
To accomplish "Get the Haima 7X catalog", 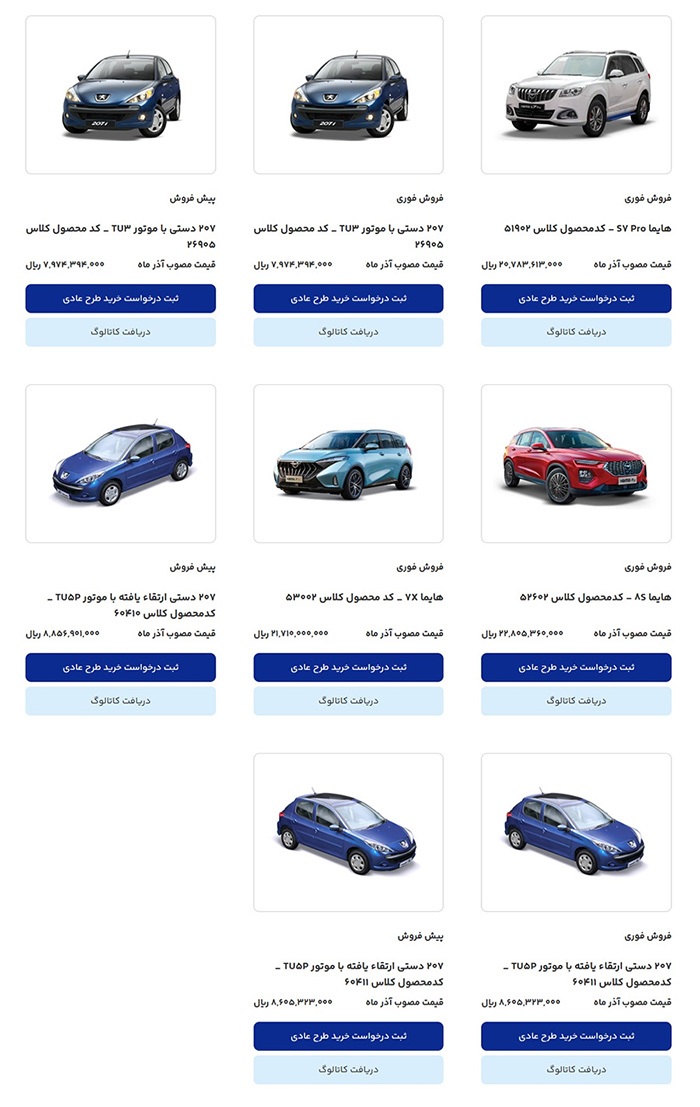I will 348,701.
